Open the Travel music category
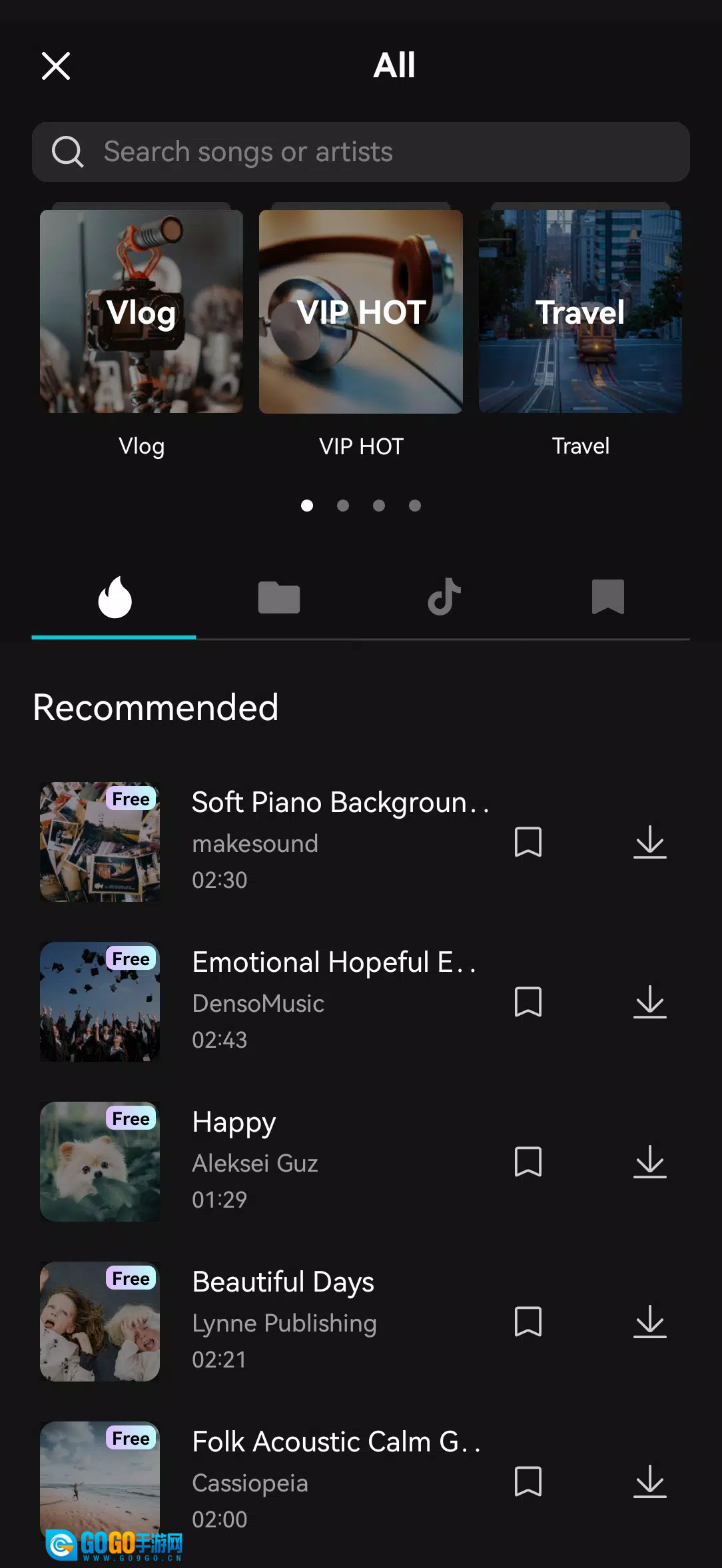Viewport: 722px width, 1568px height. pos(580,312)
